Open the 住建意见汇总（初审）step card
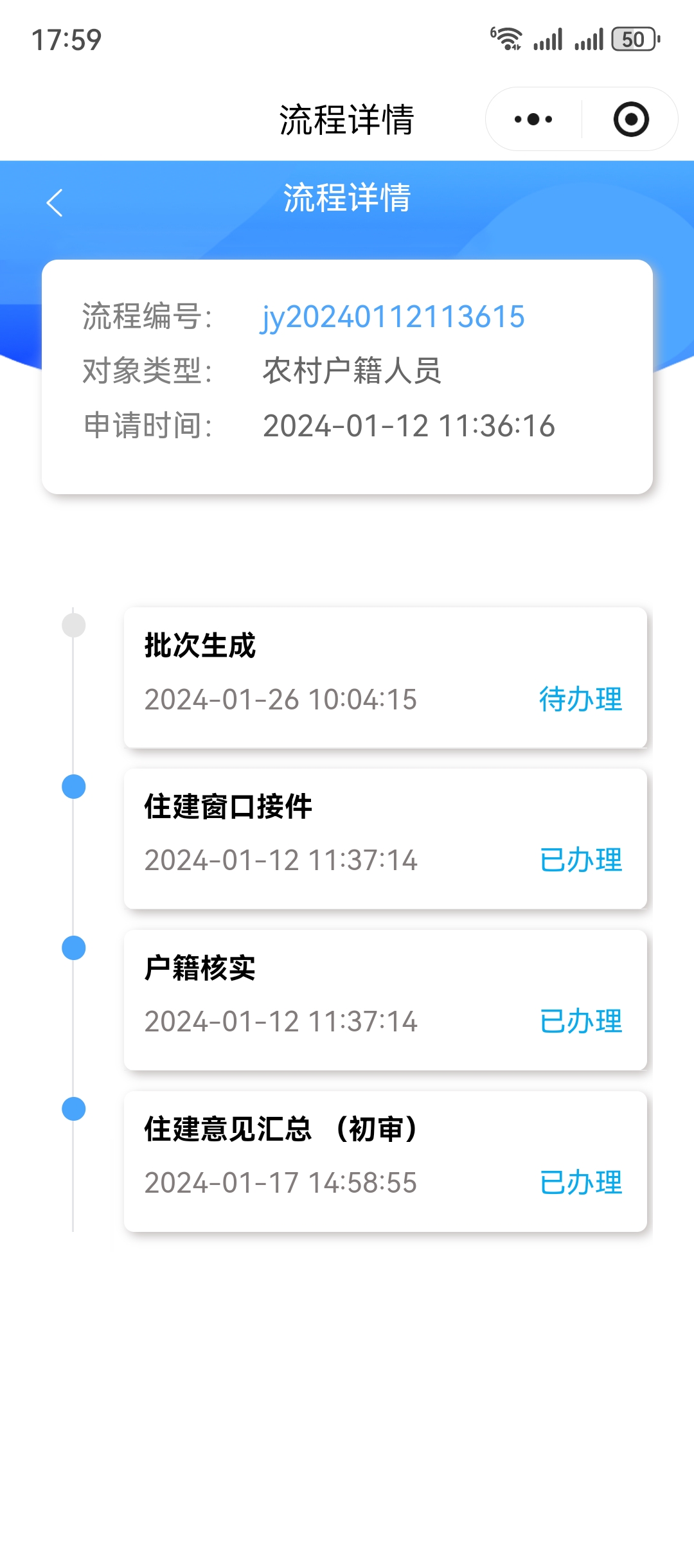The image size is (694, 1568). pos(385,1161)
